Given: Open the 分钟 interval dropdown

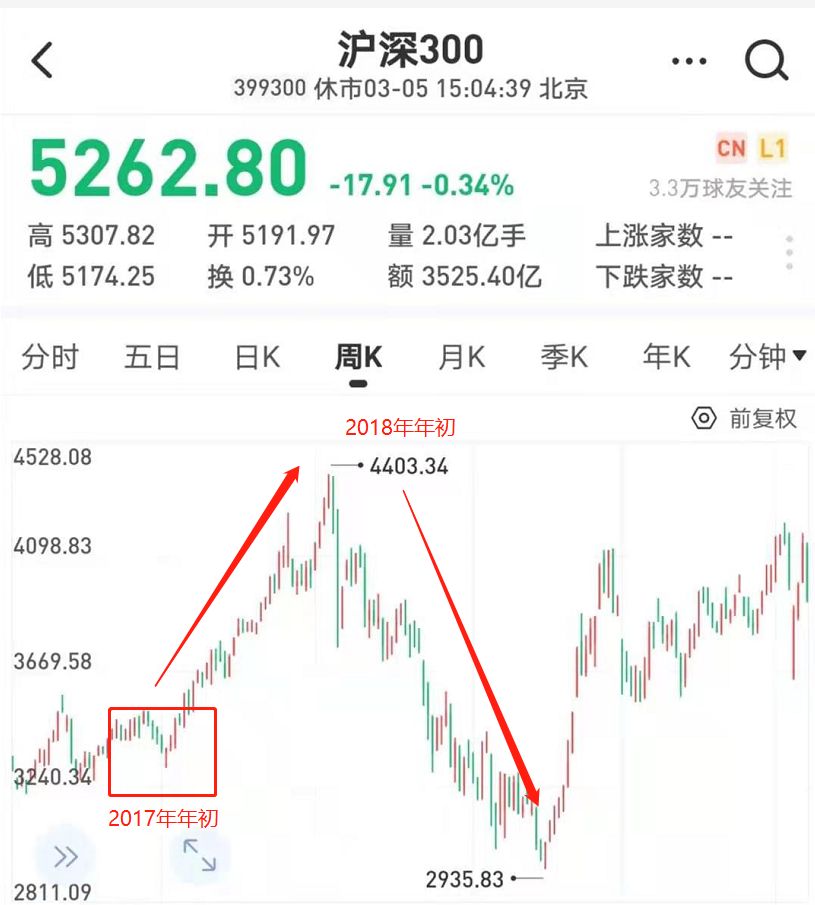Looking at the screenshot, I should click(x=768, y=357).
